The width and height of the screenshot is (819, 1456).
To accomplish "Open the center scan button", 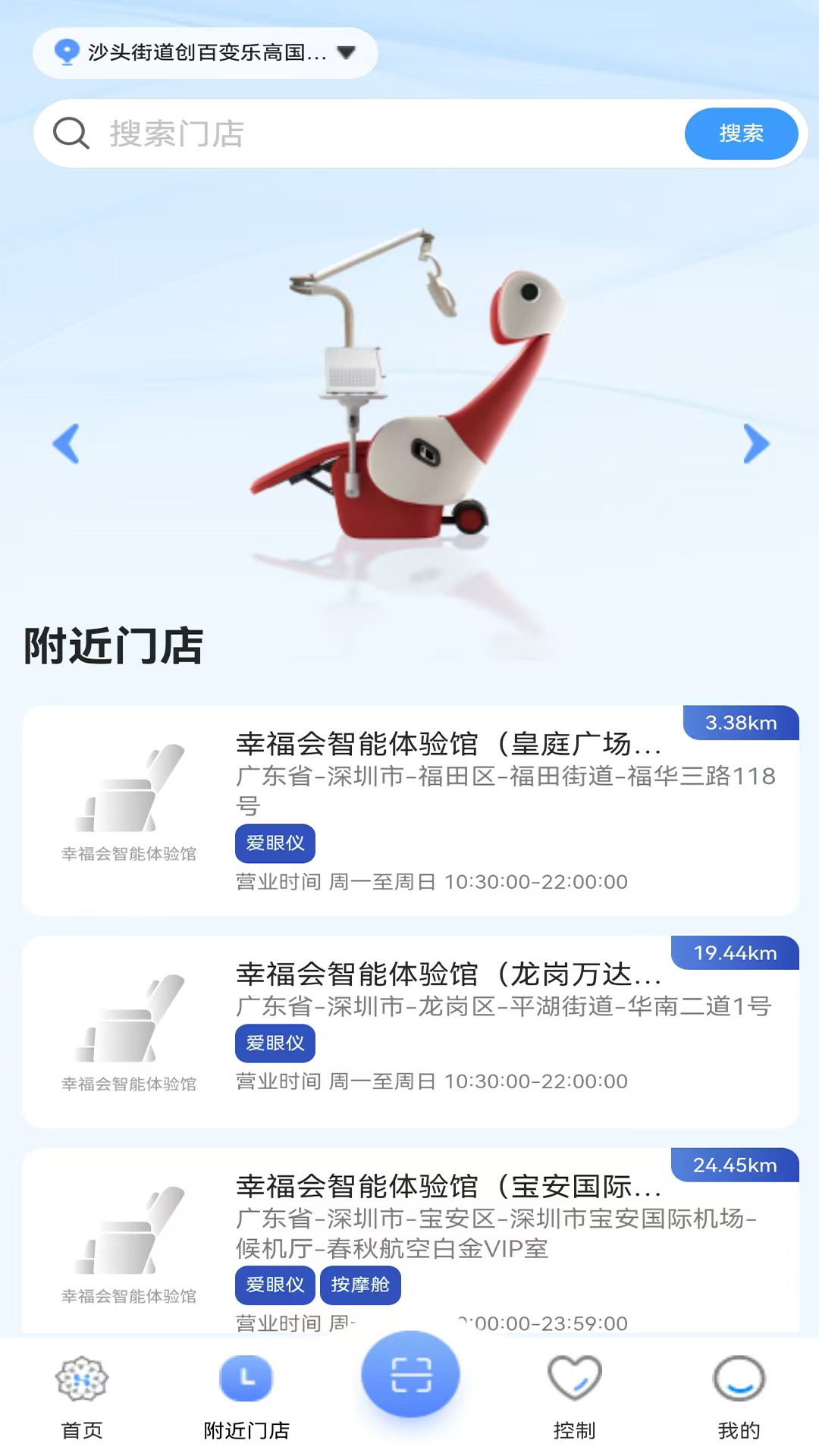I will pyautogui.click(x=410, y=1374).
